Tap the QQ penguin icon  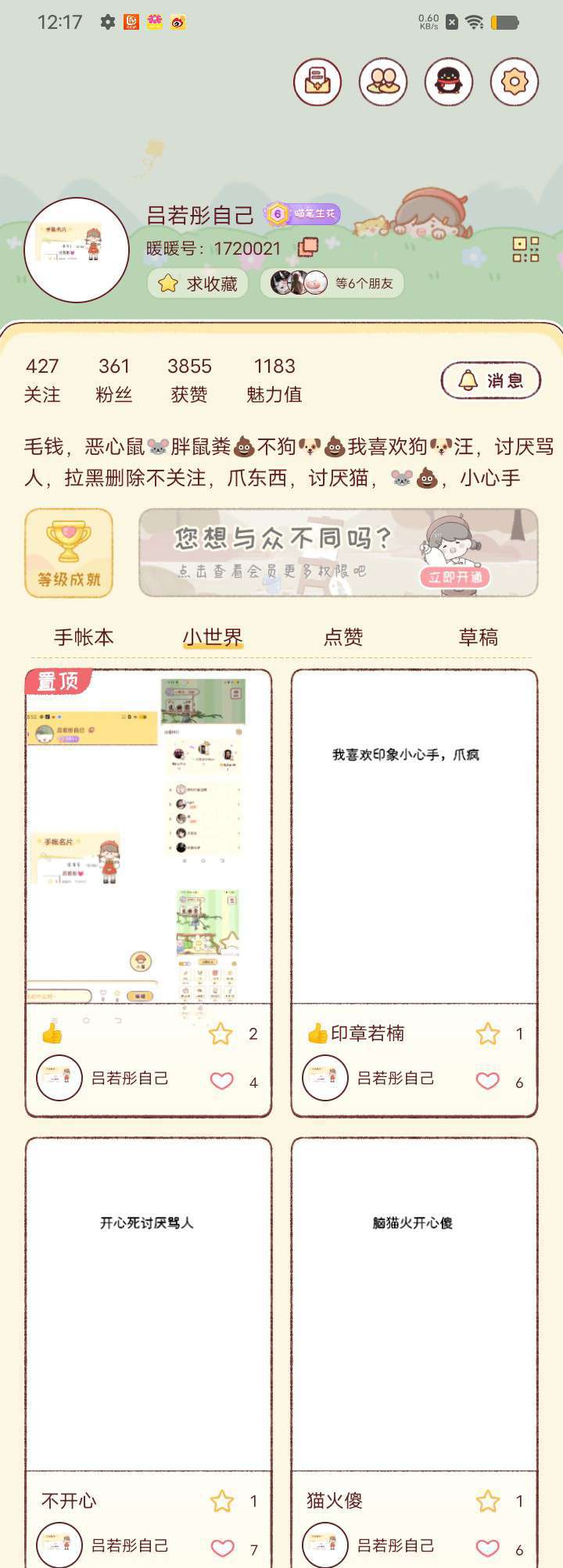(449, 81)
